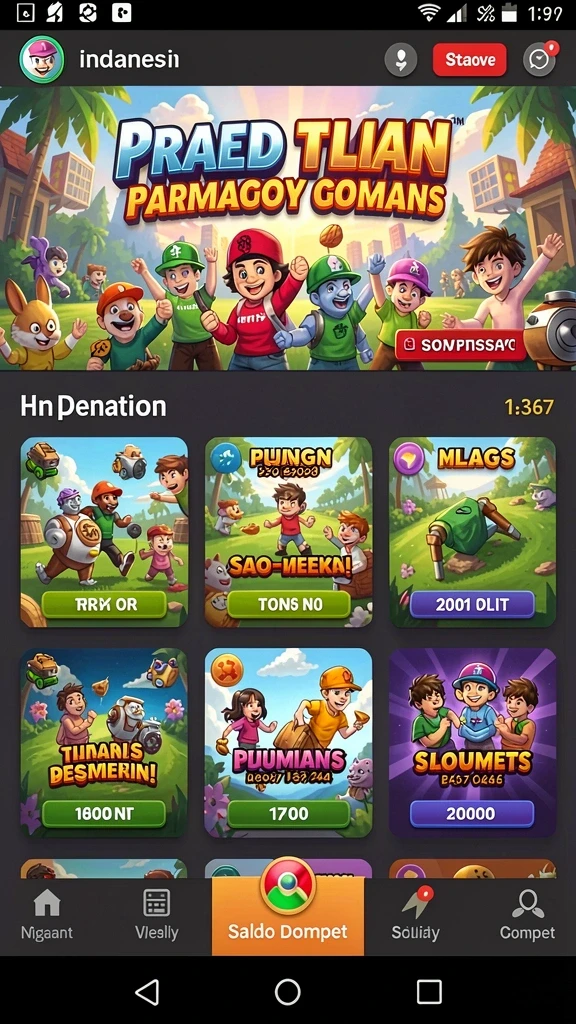Tap the system home button
This screenshot has height=1024, width=576.
287,992
